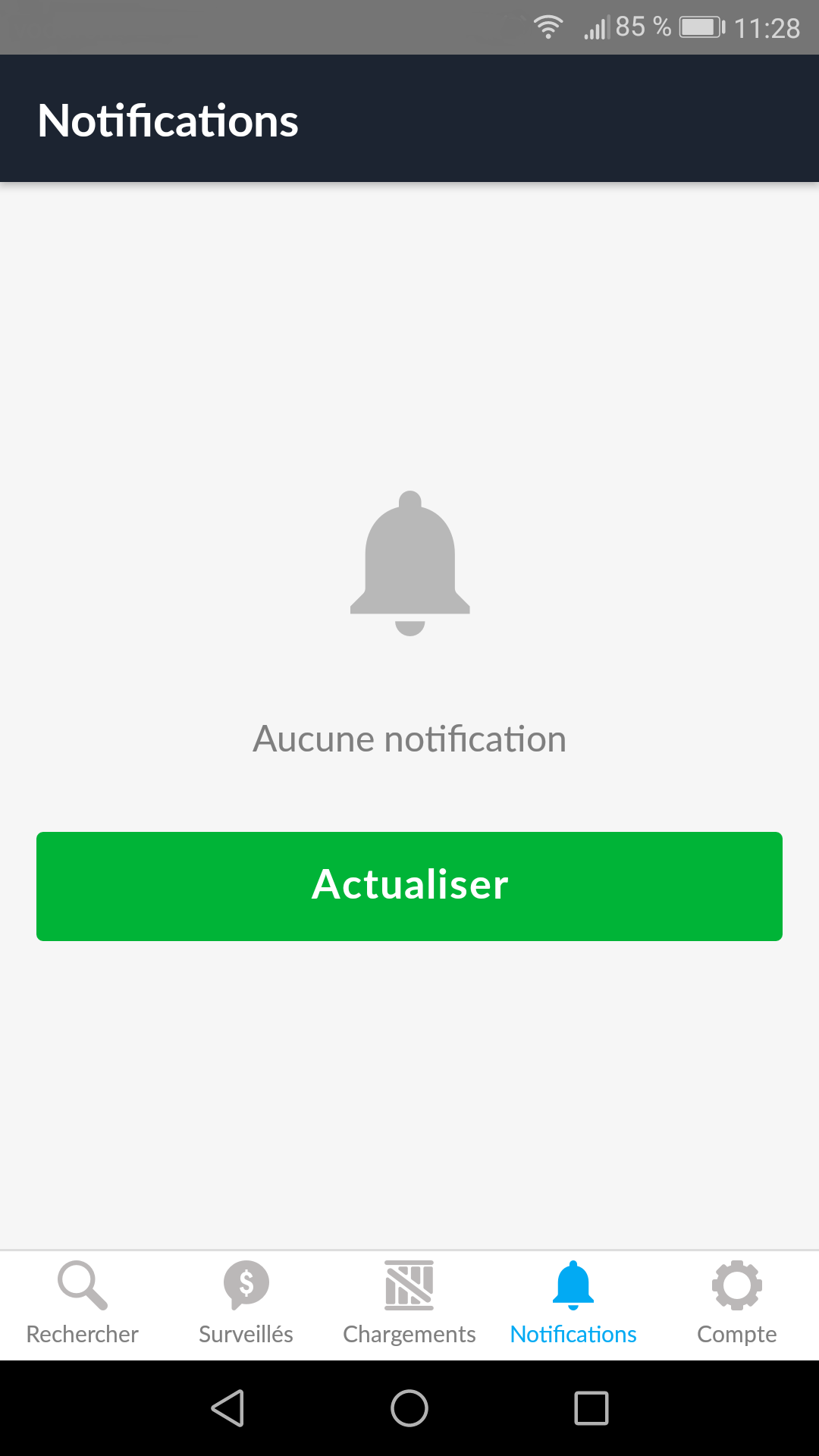Tap the system back button

coord(227,1408)
